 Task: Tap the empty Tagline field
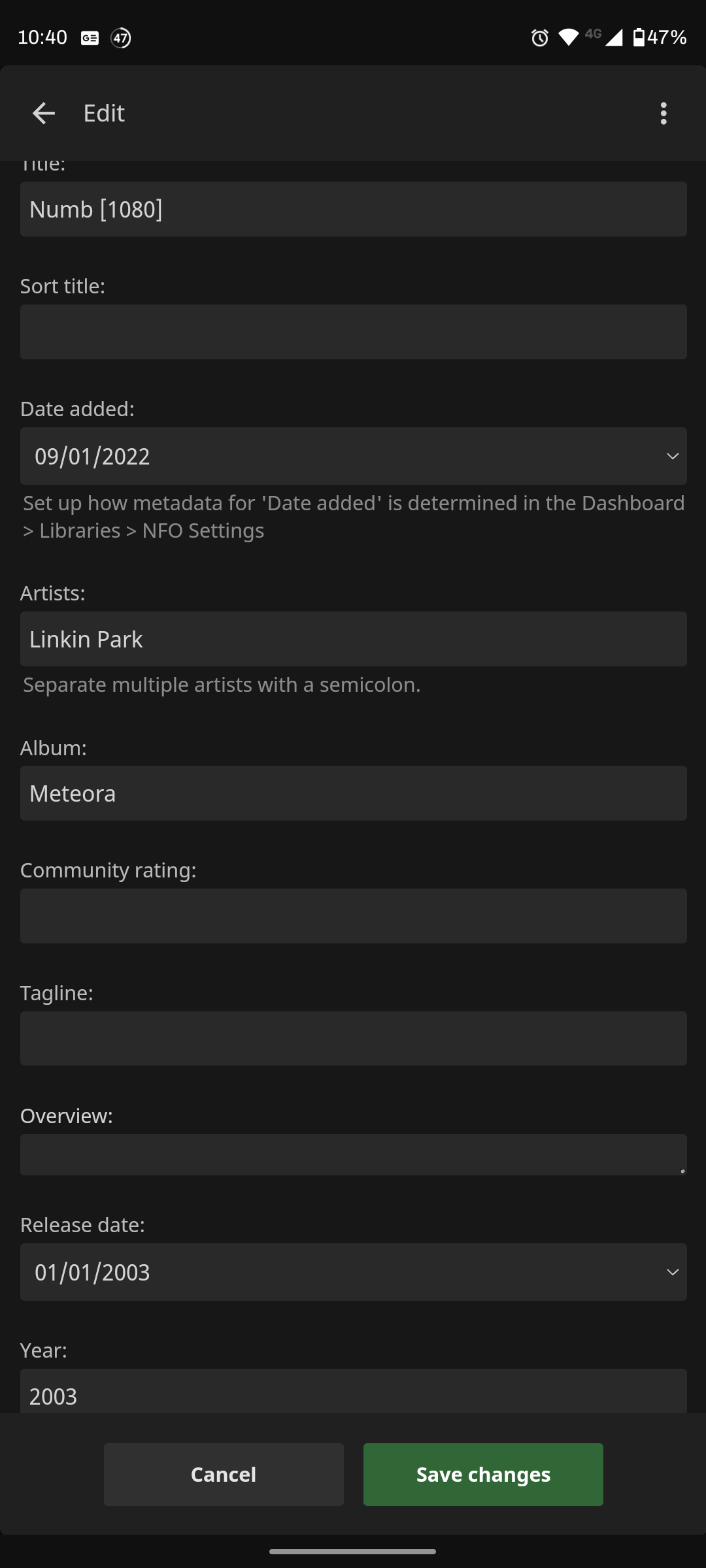tap(353, 1038)
